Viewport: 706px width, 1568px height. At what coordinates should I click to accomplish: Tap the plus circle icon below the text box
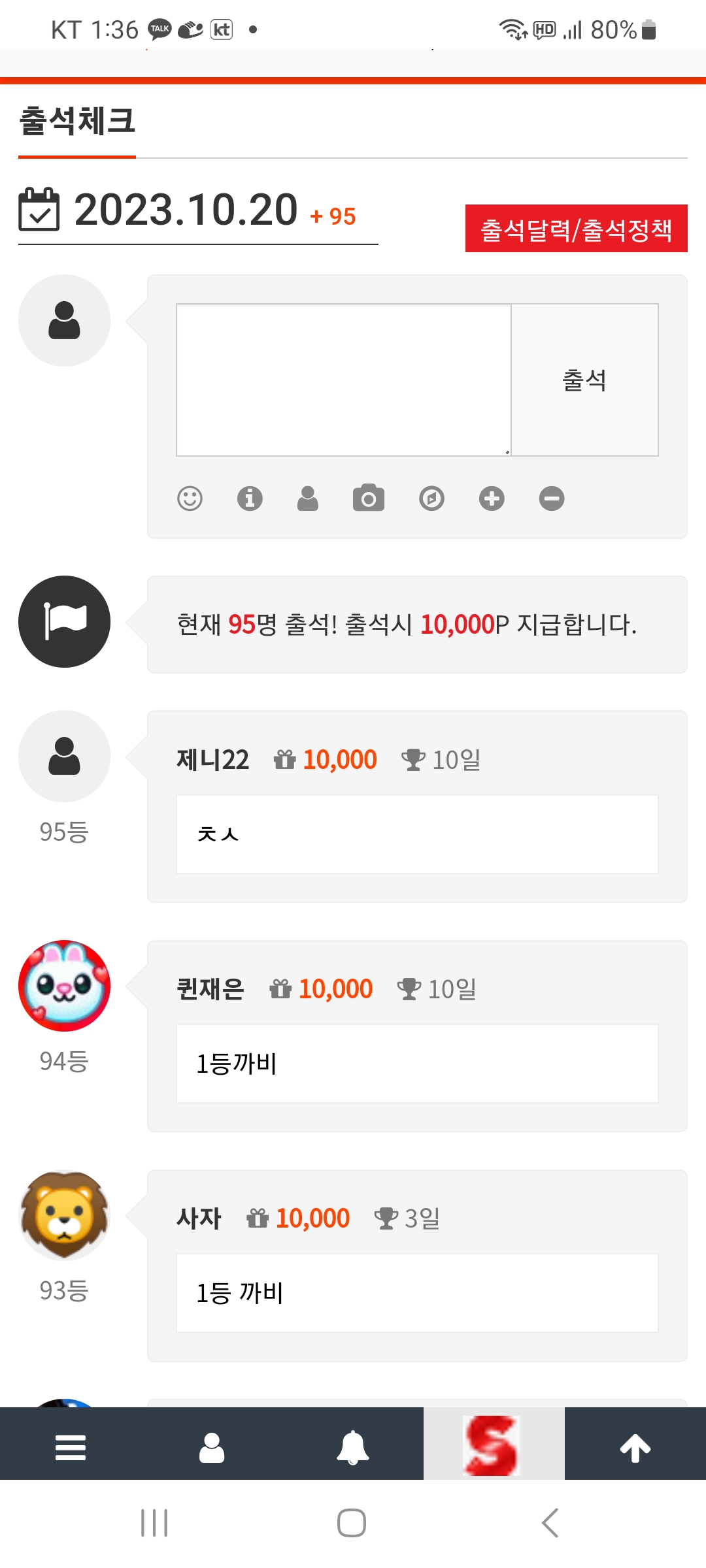point(492,498)
